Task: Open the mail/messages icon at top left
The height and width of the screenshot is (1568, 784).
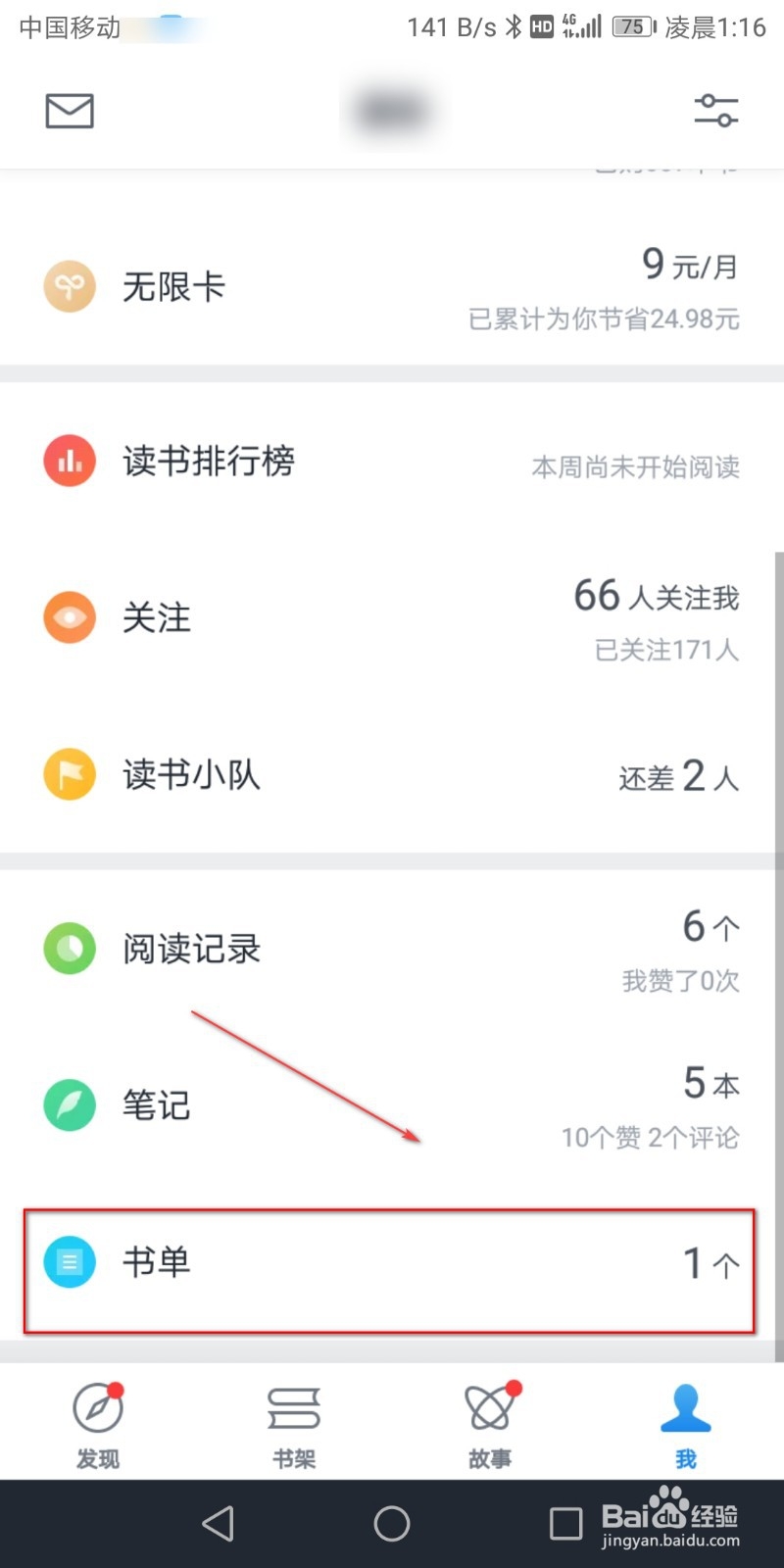Action: (69, 111)
